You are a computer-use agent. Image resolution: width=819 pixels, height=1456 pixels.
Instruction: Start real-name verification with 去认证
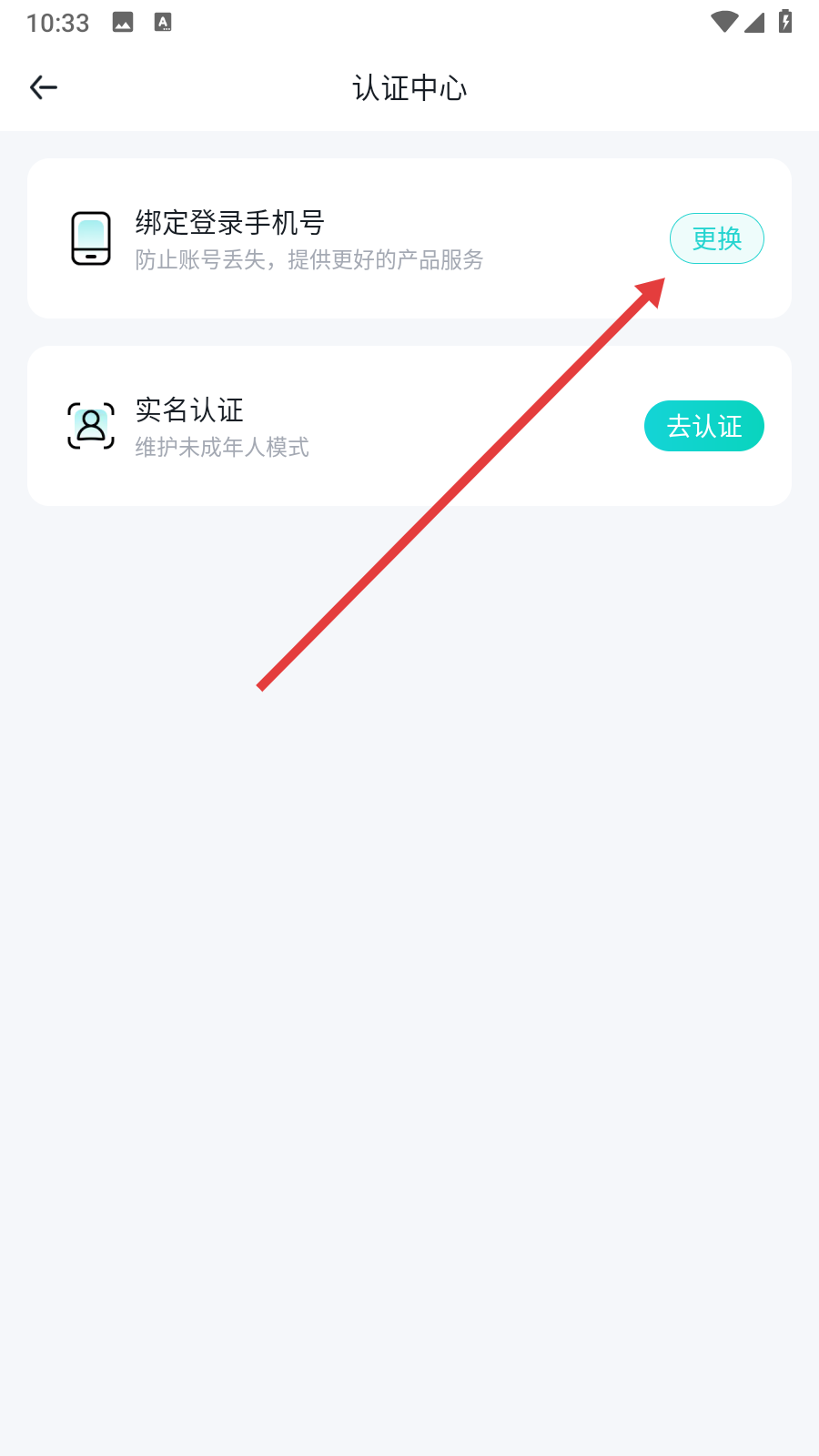(703, 426)
